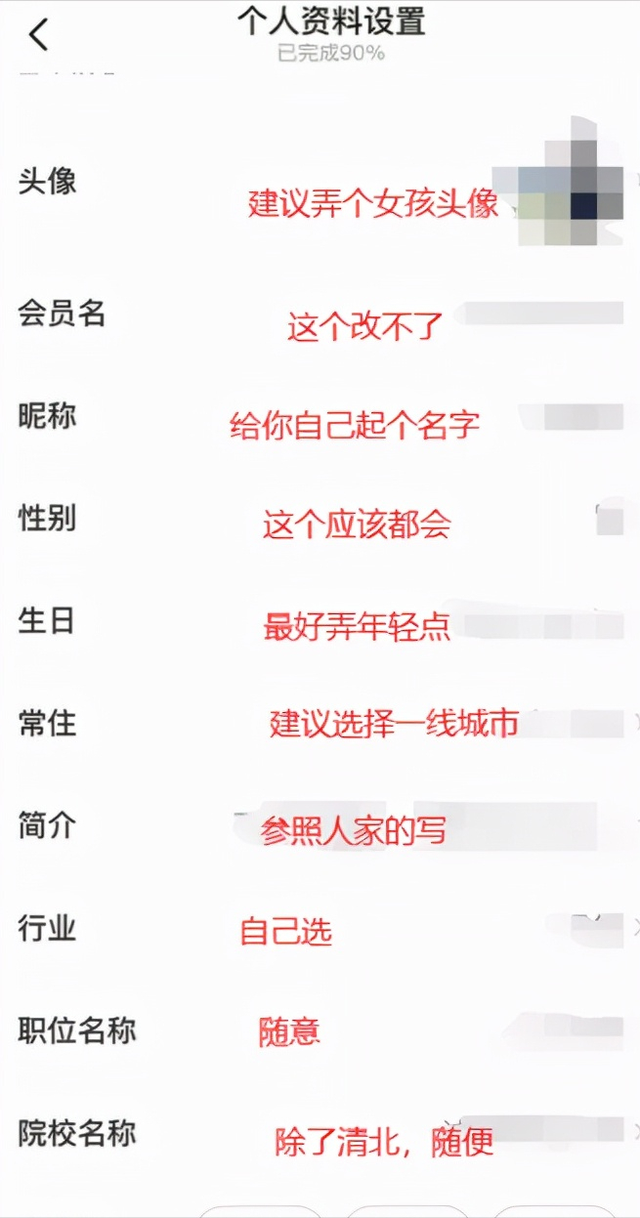The height and width of the screenshot is (1218, 640).
Task: Go back from profile settings
Action: 38,35
